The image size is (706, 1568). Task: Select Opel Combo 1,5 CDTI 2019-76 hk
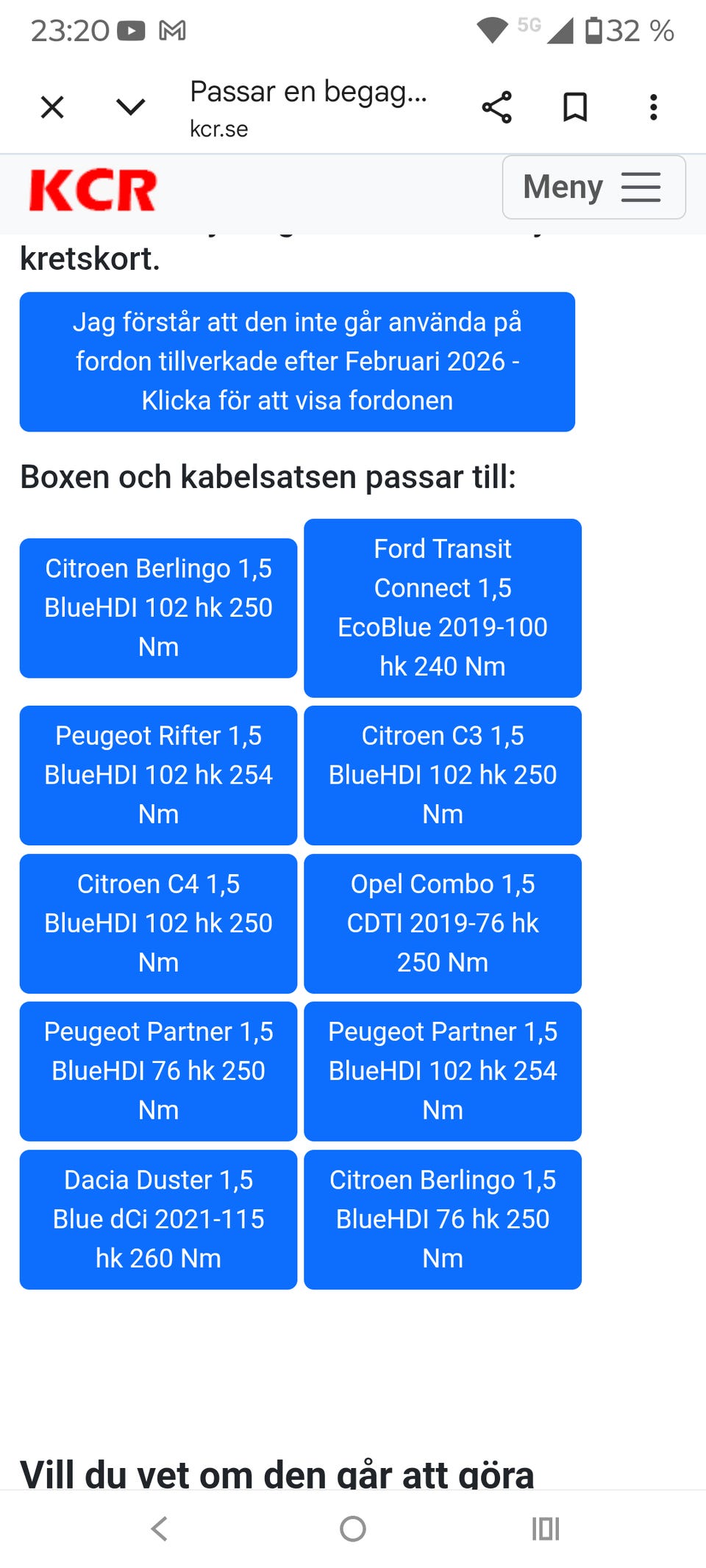(443, 923)
